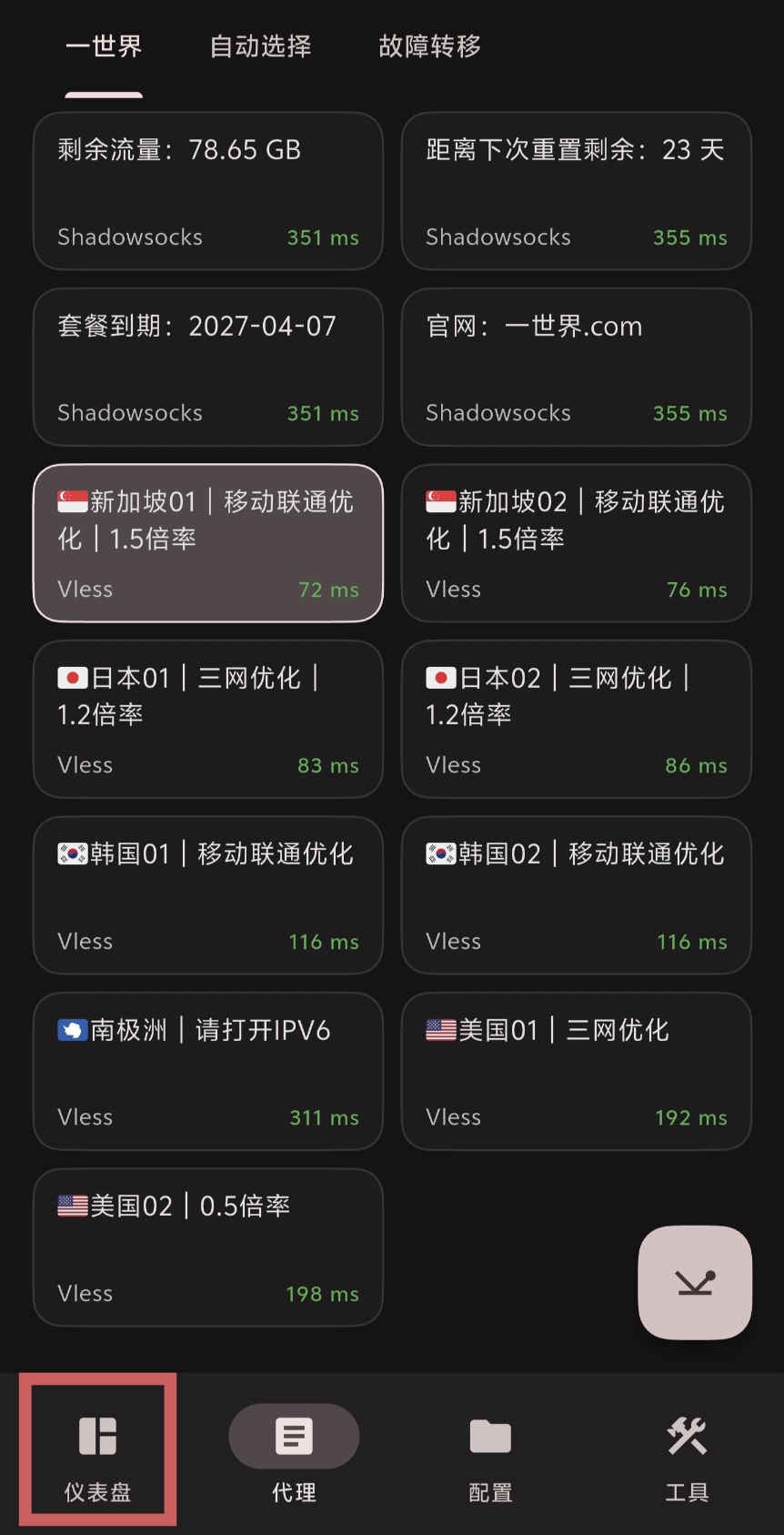Select 韩国01 移动联通优化 node
This screenshot has height=1535, width=784.
(207, 895)
